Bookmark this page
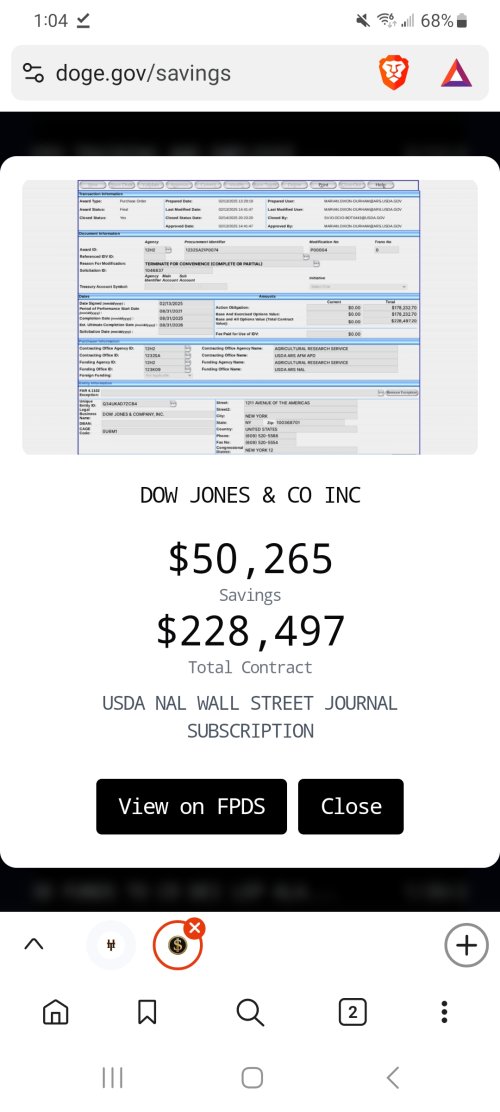 coord(147,1012)
